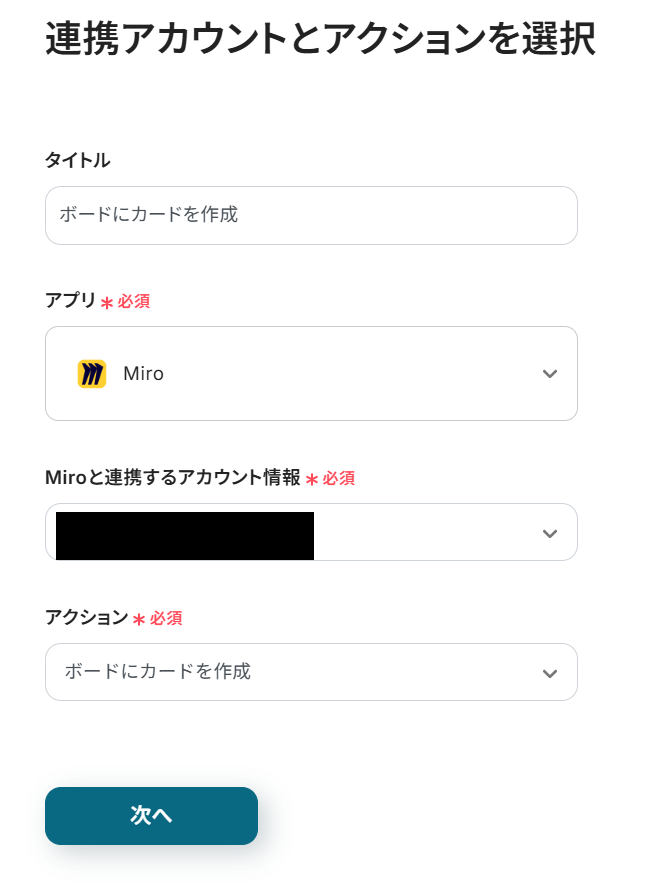Tap the 次へ button

(x=151, y=816)
